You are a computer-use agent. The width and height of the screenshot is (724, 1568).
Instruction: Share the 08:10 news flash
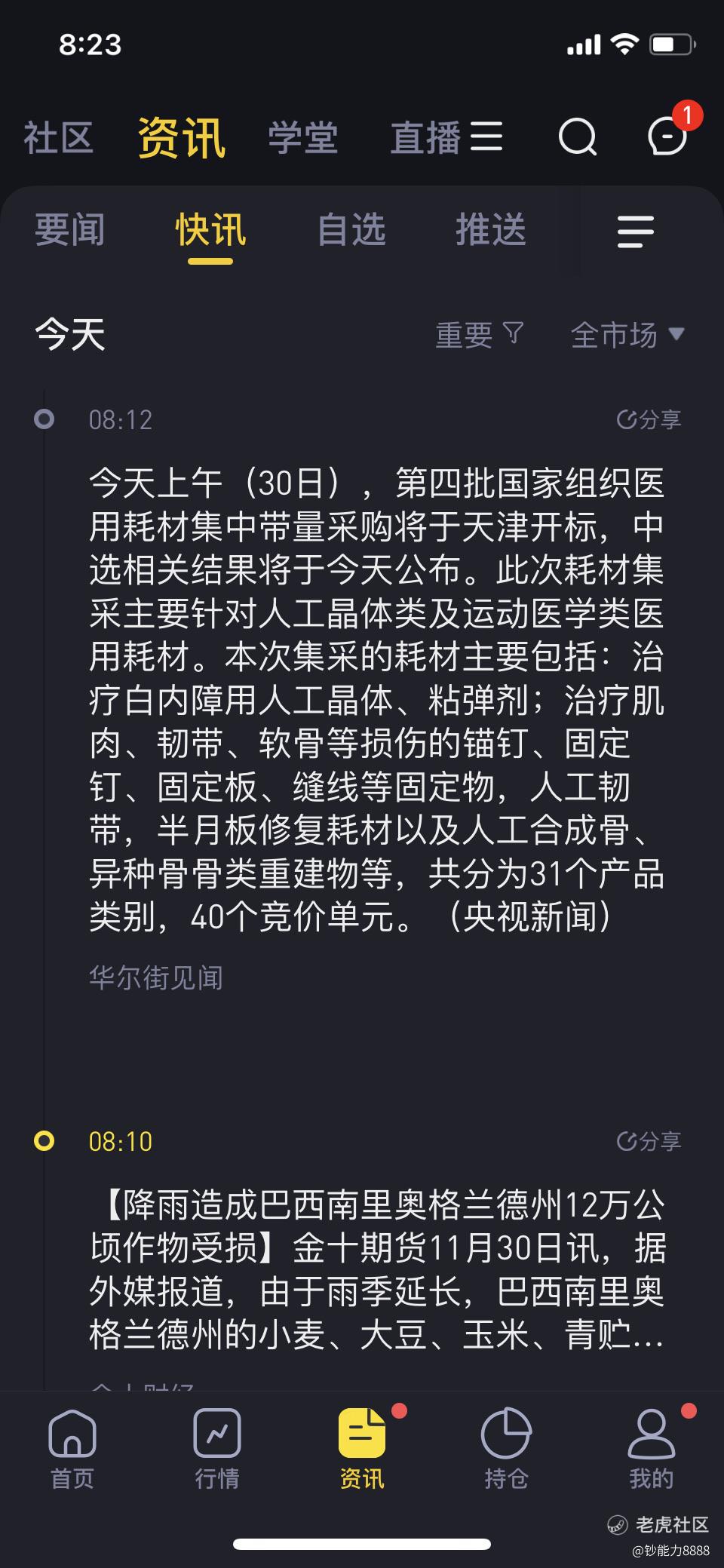(x=649, y=1141)
